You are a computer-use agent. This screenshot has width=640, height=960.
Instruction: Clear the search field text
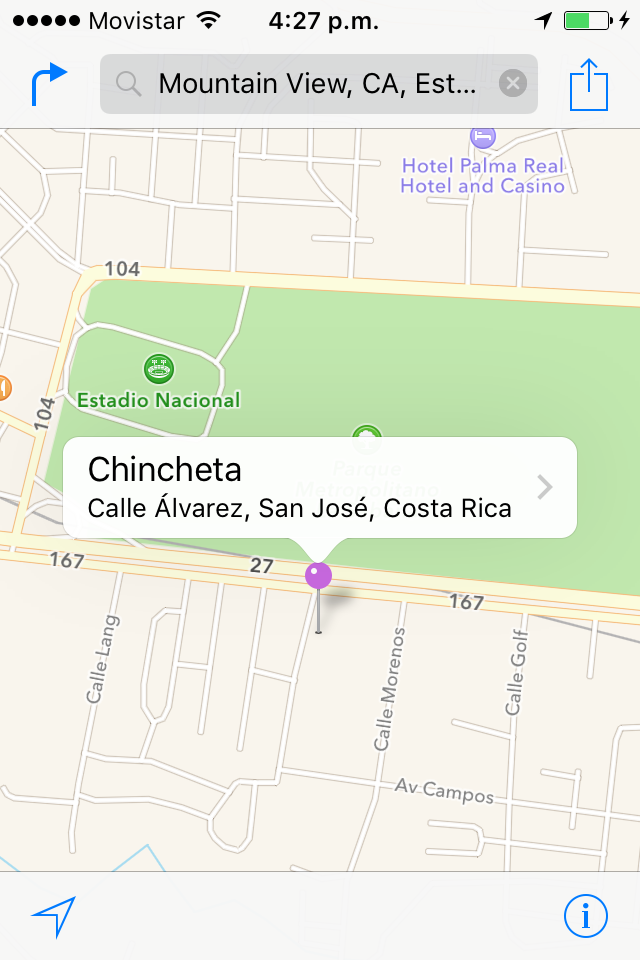[x=512, y=84]
